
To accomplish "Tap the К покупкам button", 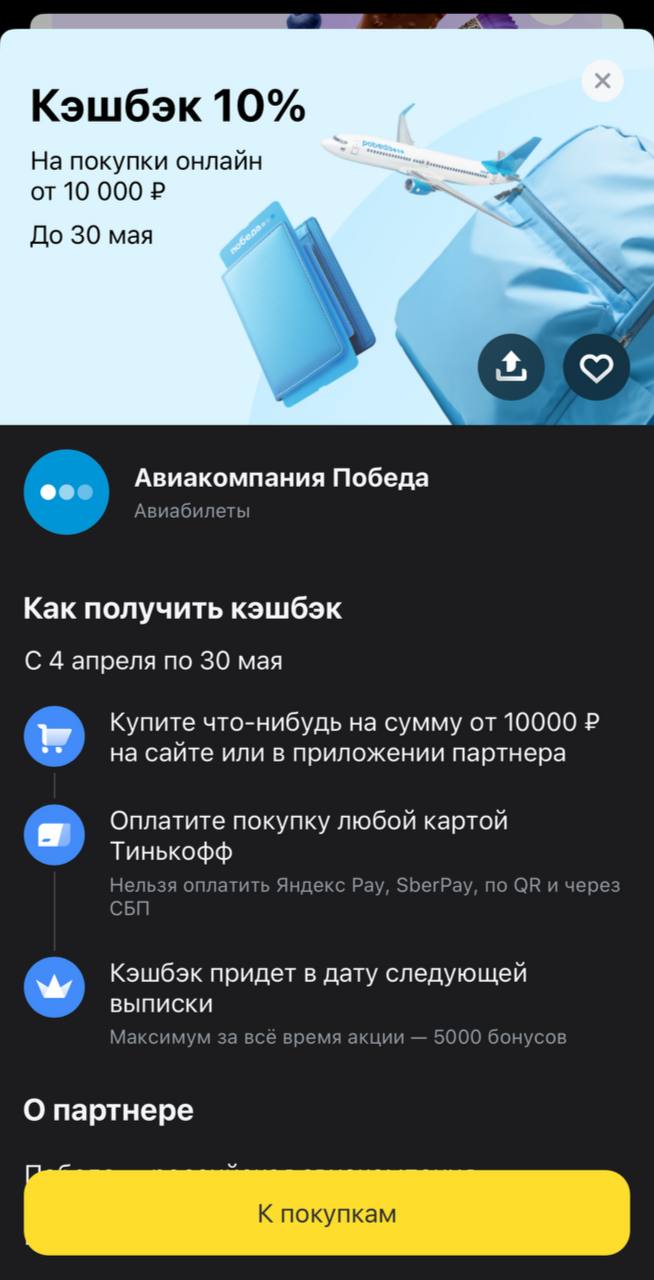I will coord(327,1213).
